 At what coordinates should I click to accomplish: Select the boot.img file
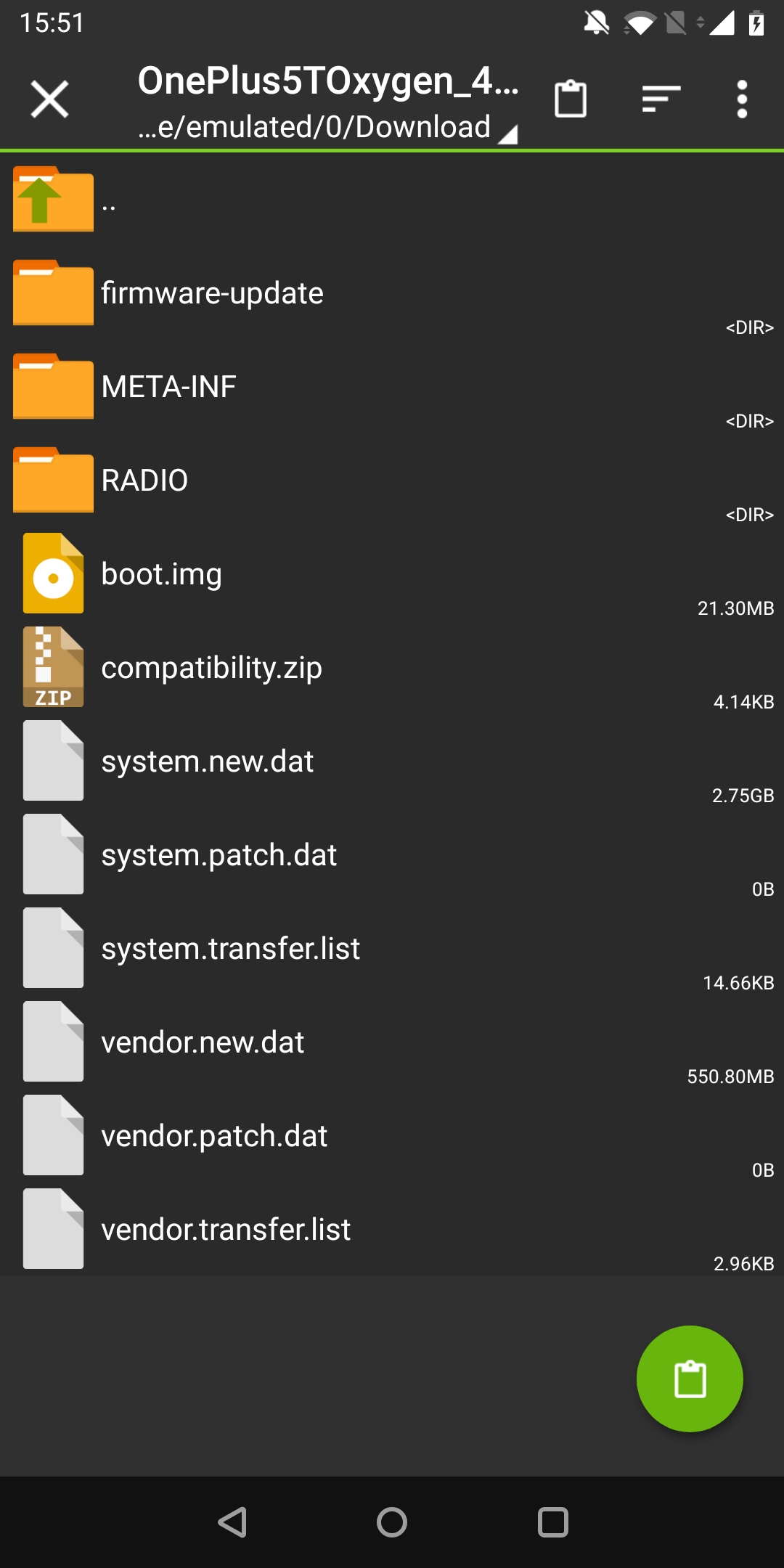(161, 574)
